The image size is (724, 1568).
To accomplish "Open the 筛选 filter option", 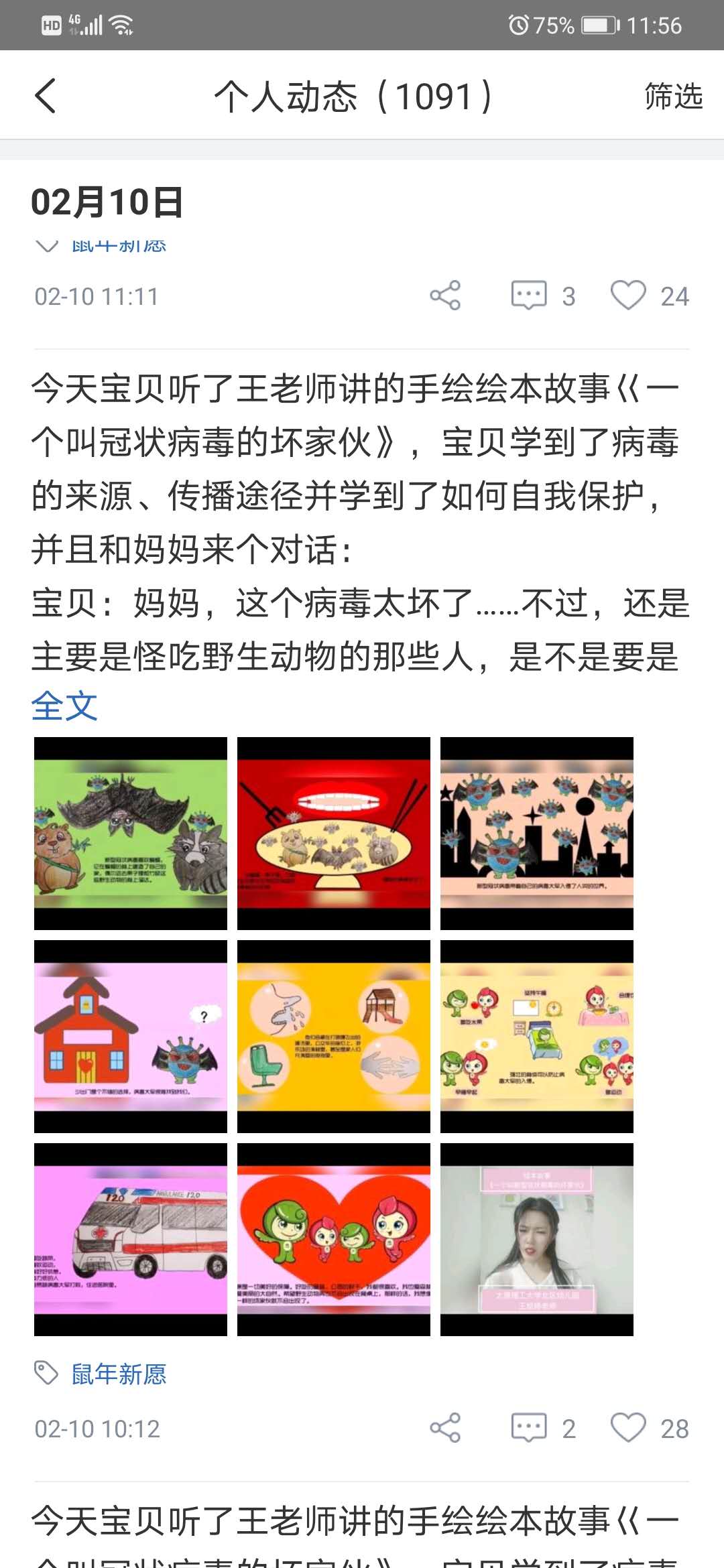I will 672,96.
